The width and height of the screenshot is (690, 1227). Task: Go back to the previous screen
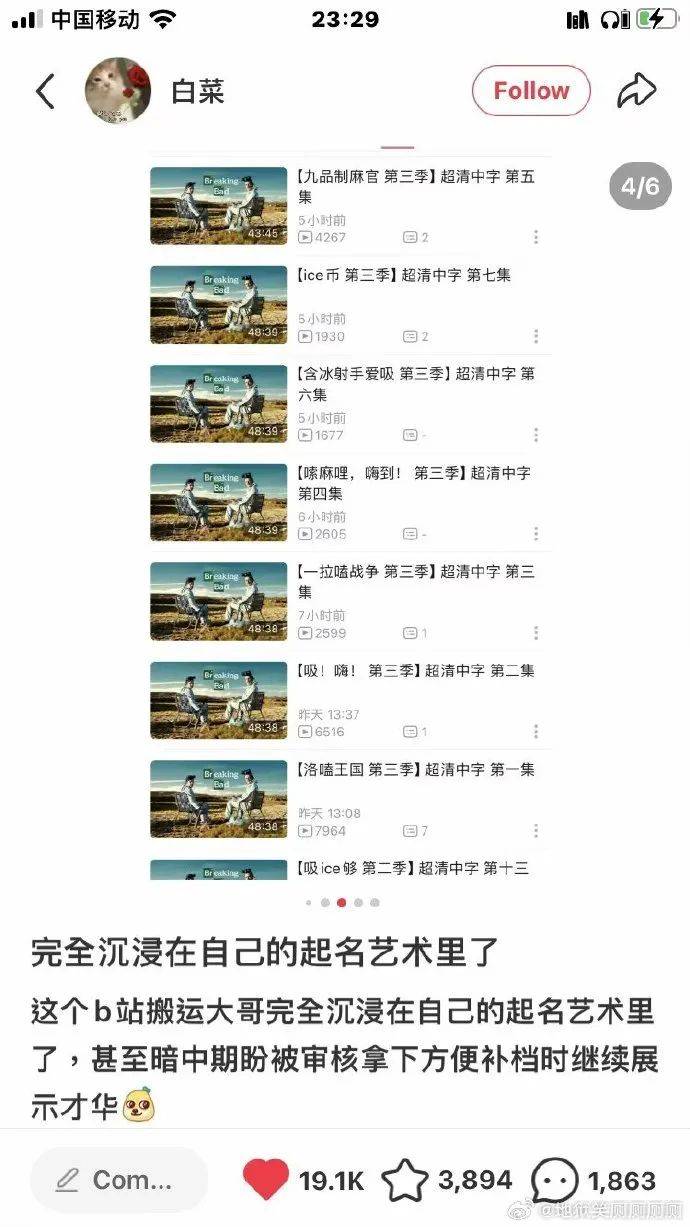[x=45, y=91]
